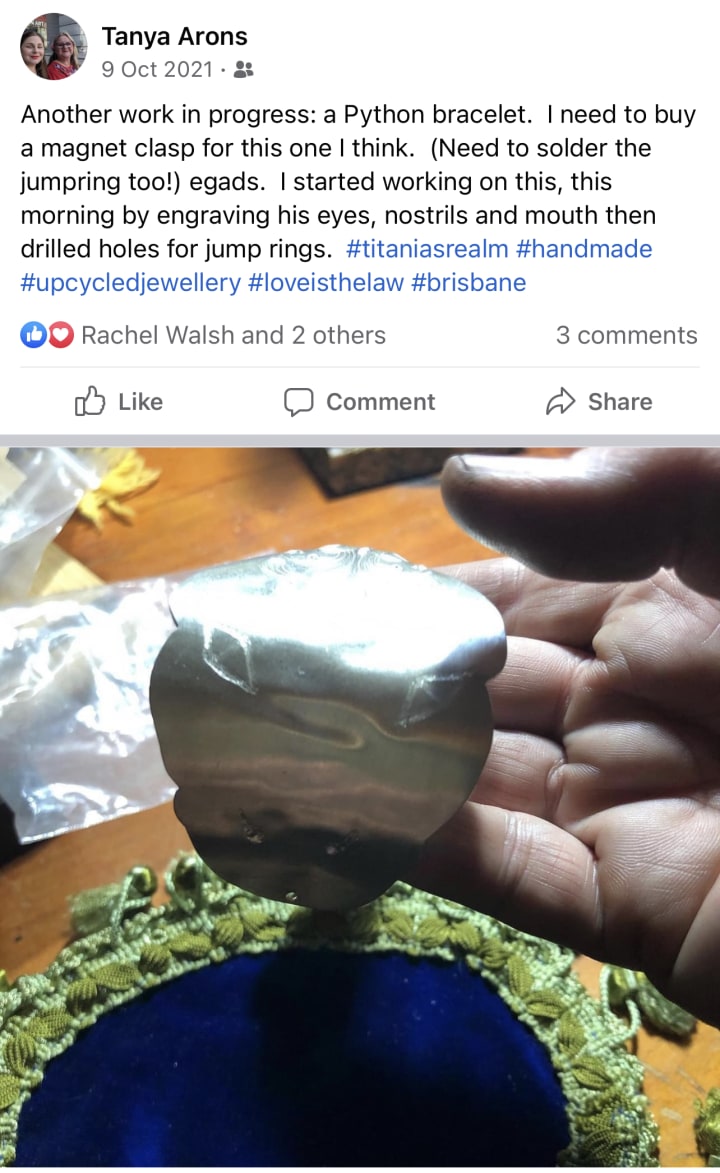This screenshot has width=720, height=1173.
Task: Open the #brisbane hashtag
Action: point(468,282)
